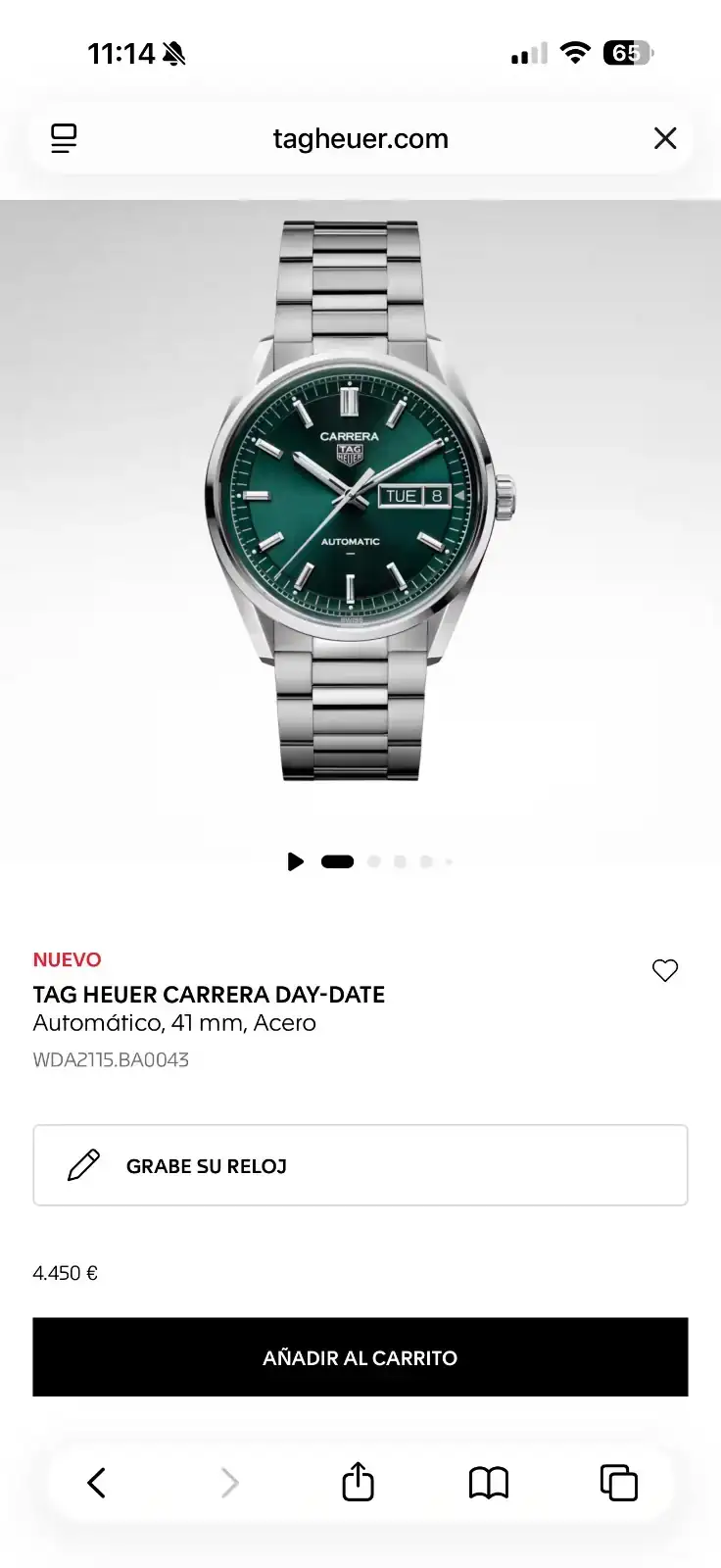Go back to the previous page
Viewport: 721px width, 1568px height.
96,1483
